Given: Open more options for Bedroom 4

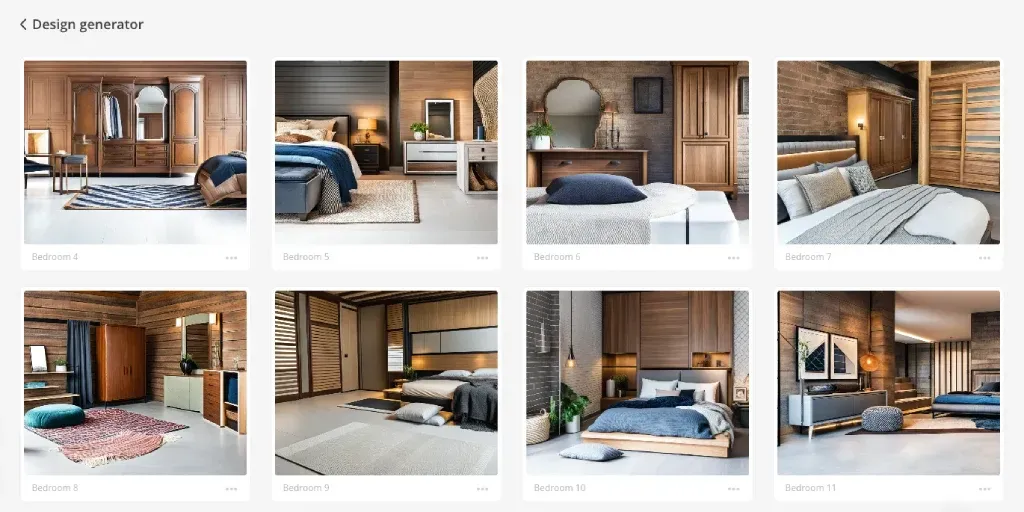Looking at the screenshot, I should point(232,258).
